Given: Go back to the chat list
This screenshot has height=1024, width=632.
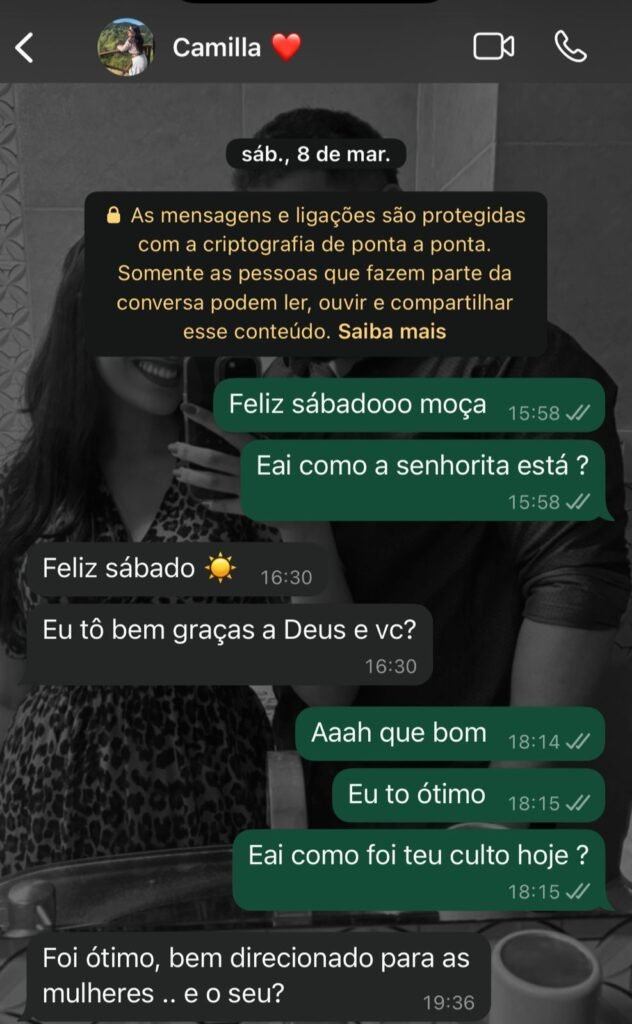Looking at the screenshot, I should (x=25, y=47).
